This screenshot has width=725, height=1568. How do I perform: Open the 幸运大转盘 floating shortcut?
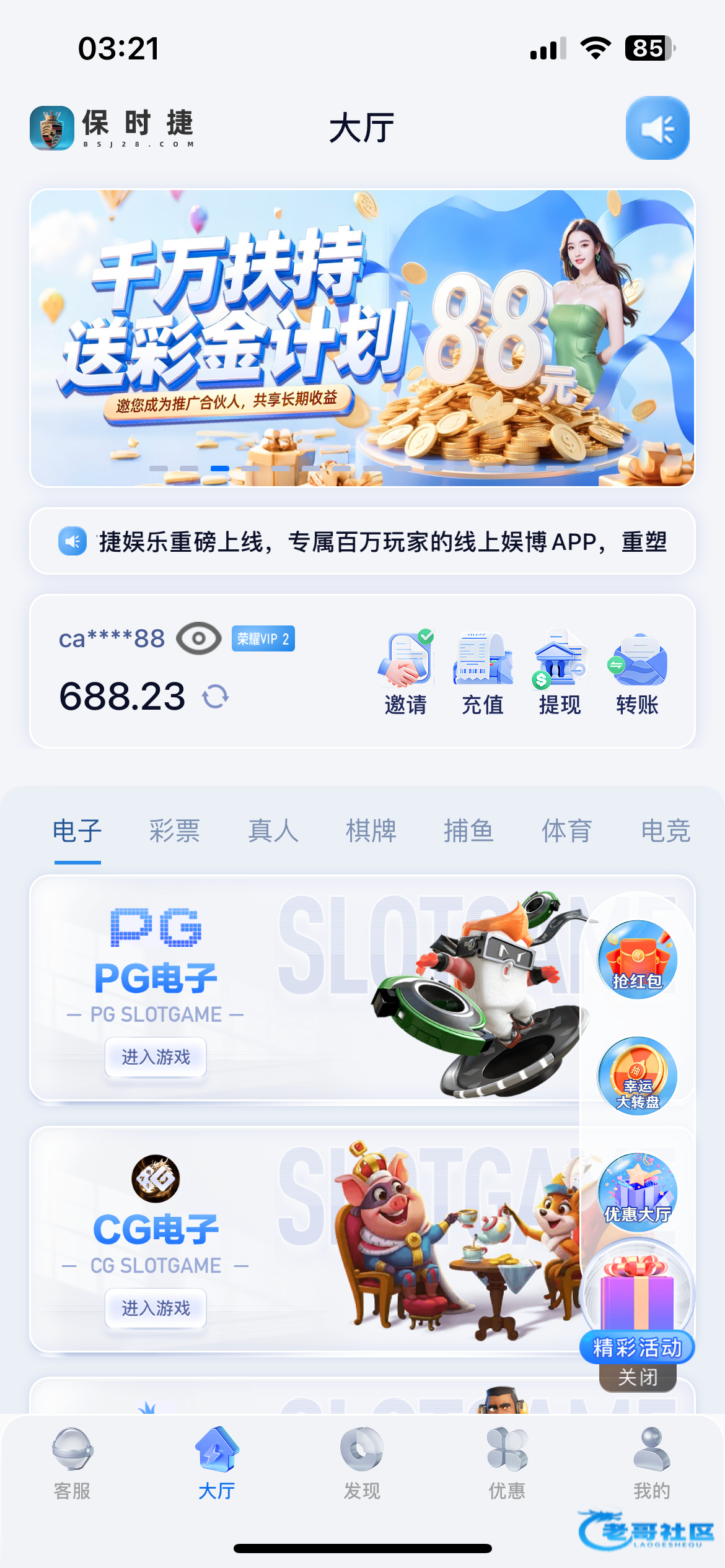click(637, 1076)
